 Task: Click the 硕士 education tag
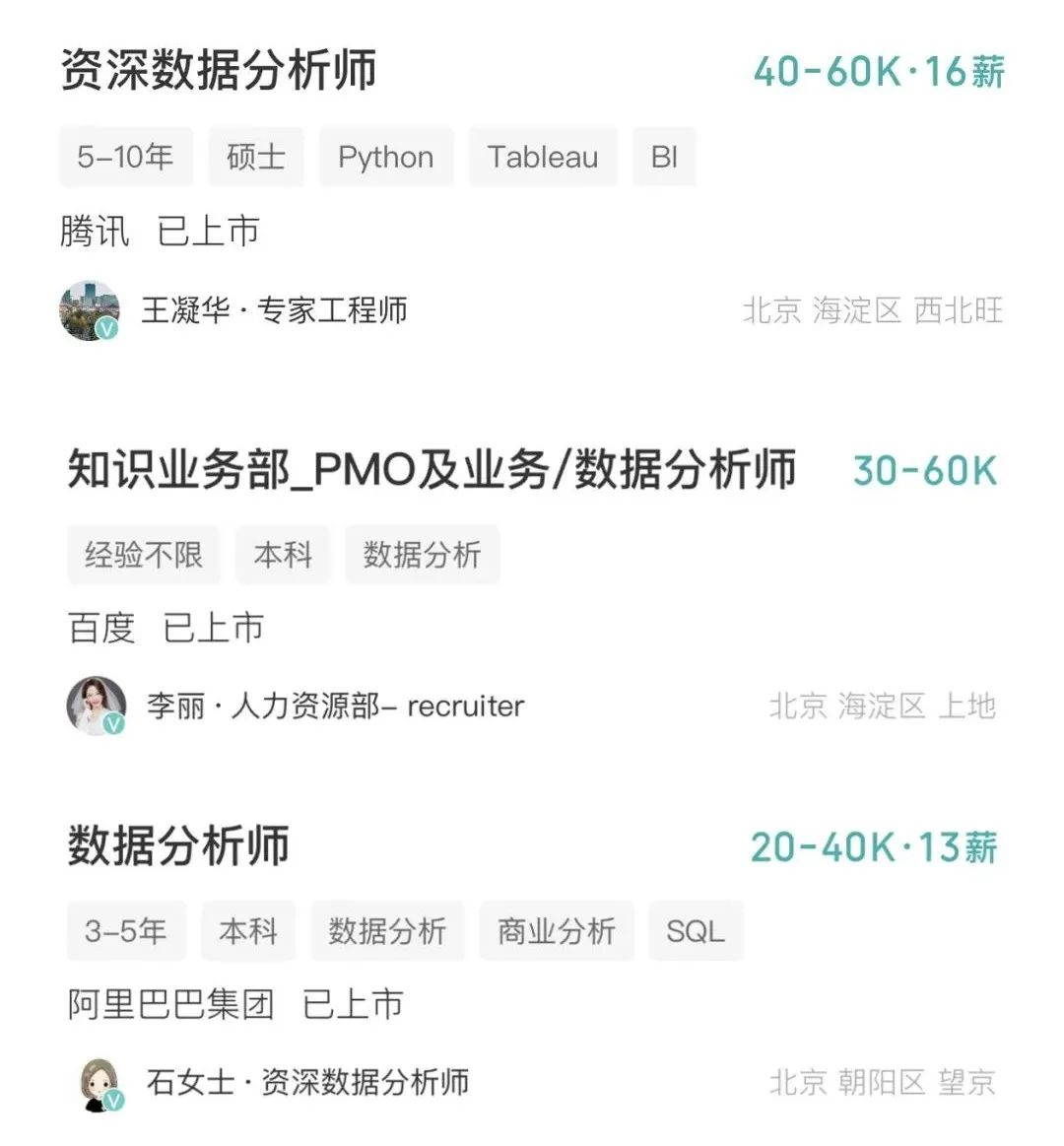[255, 157]
